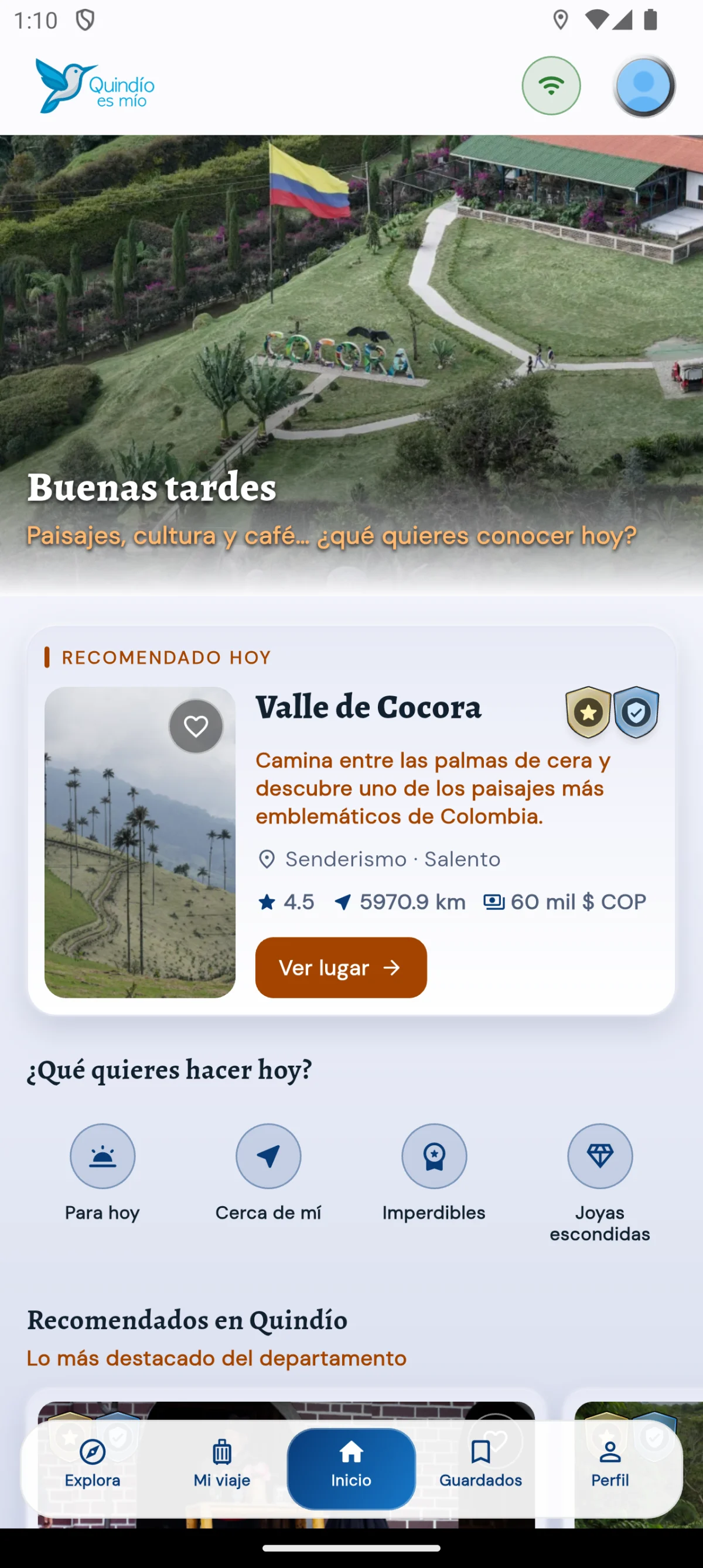Image resolution: width=703 pixels, height=1568 pixels.
Task: Favorite Valle de Cocora with the heart icon
Action: click(x=196, y=726)
